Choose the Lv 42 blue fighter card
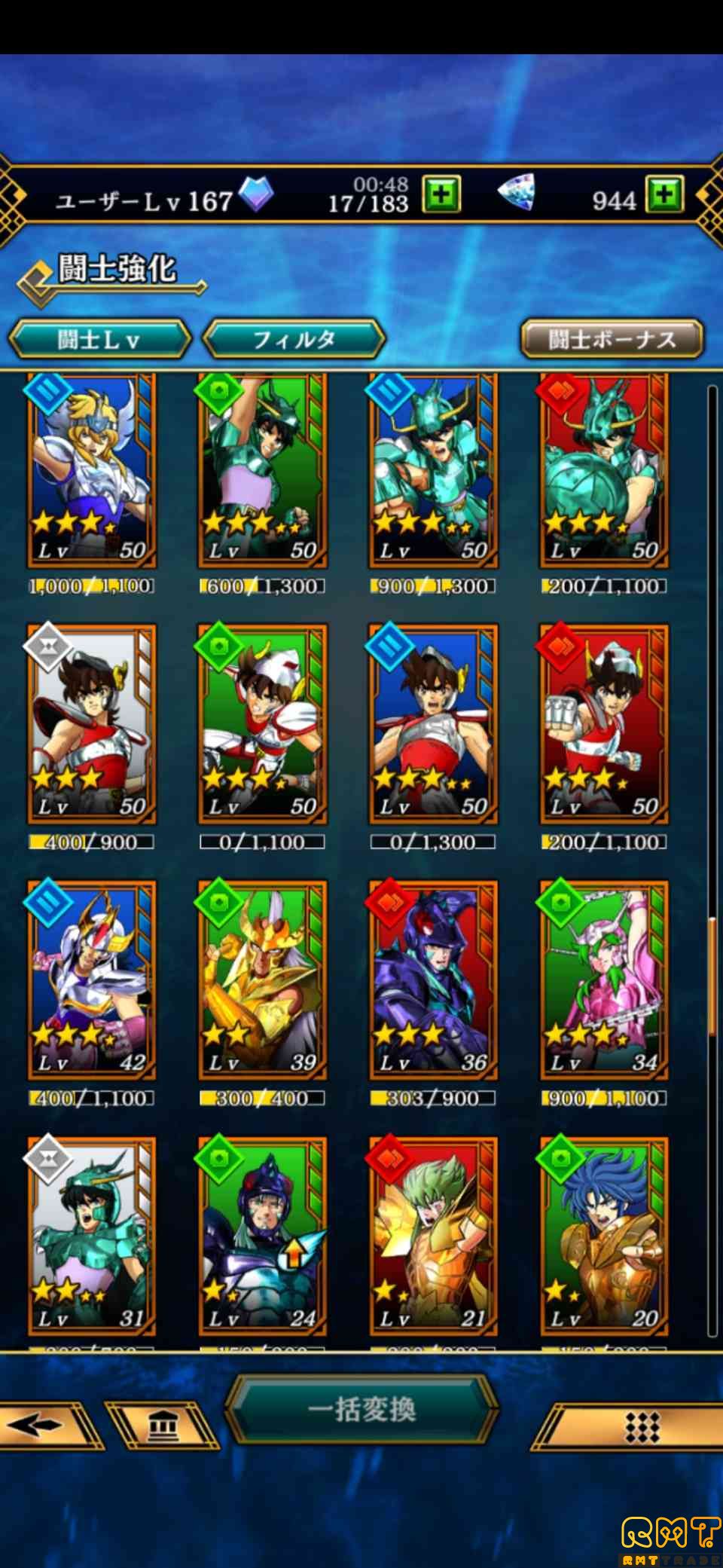 [91, 980]
